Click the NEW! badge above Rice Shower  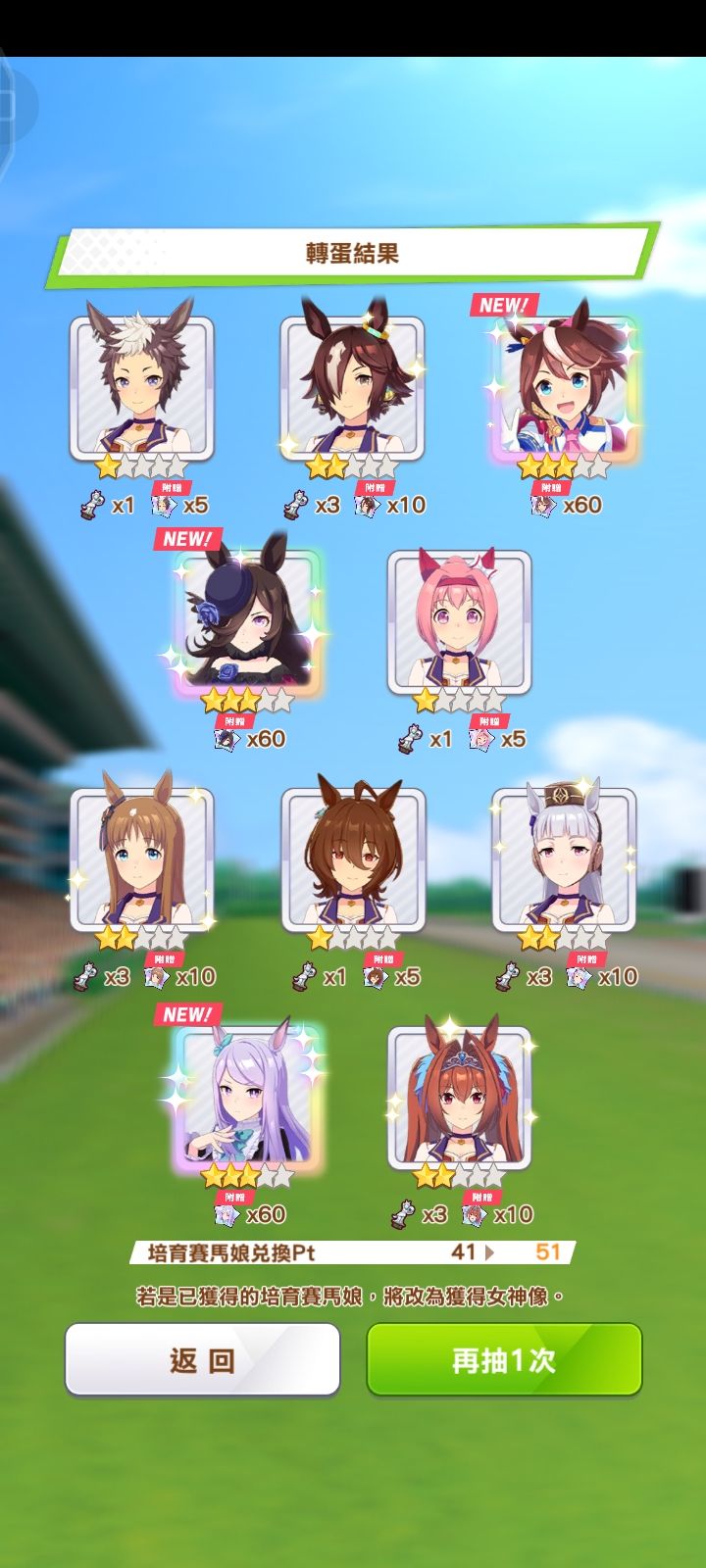click(187, 539)
